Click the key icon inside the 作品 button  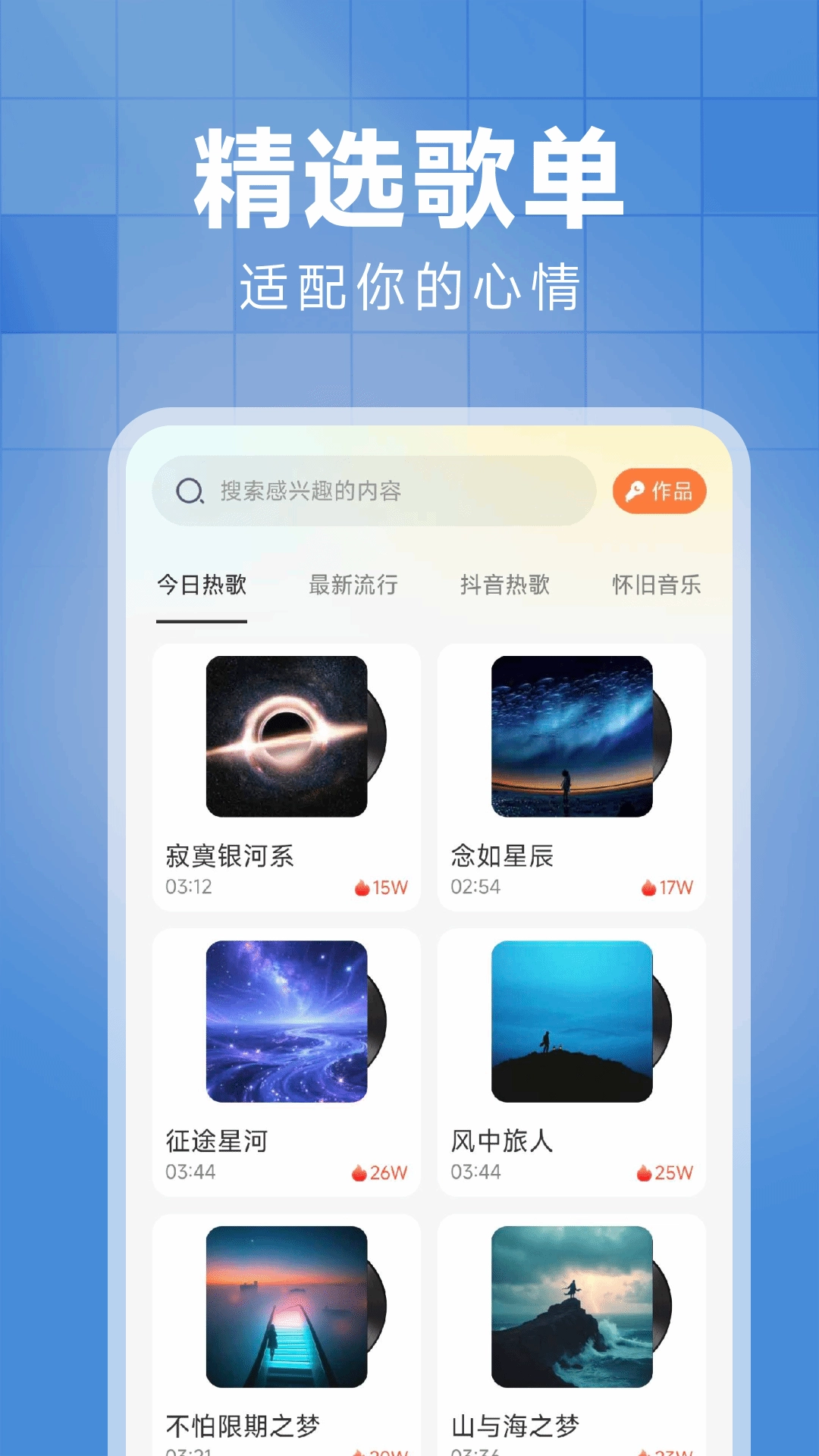pyautogui.click(x=634, y=491)
